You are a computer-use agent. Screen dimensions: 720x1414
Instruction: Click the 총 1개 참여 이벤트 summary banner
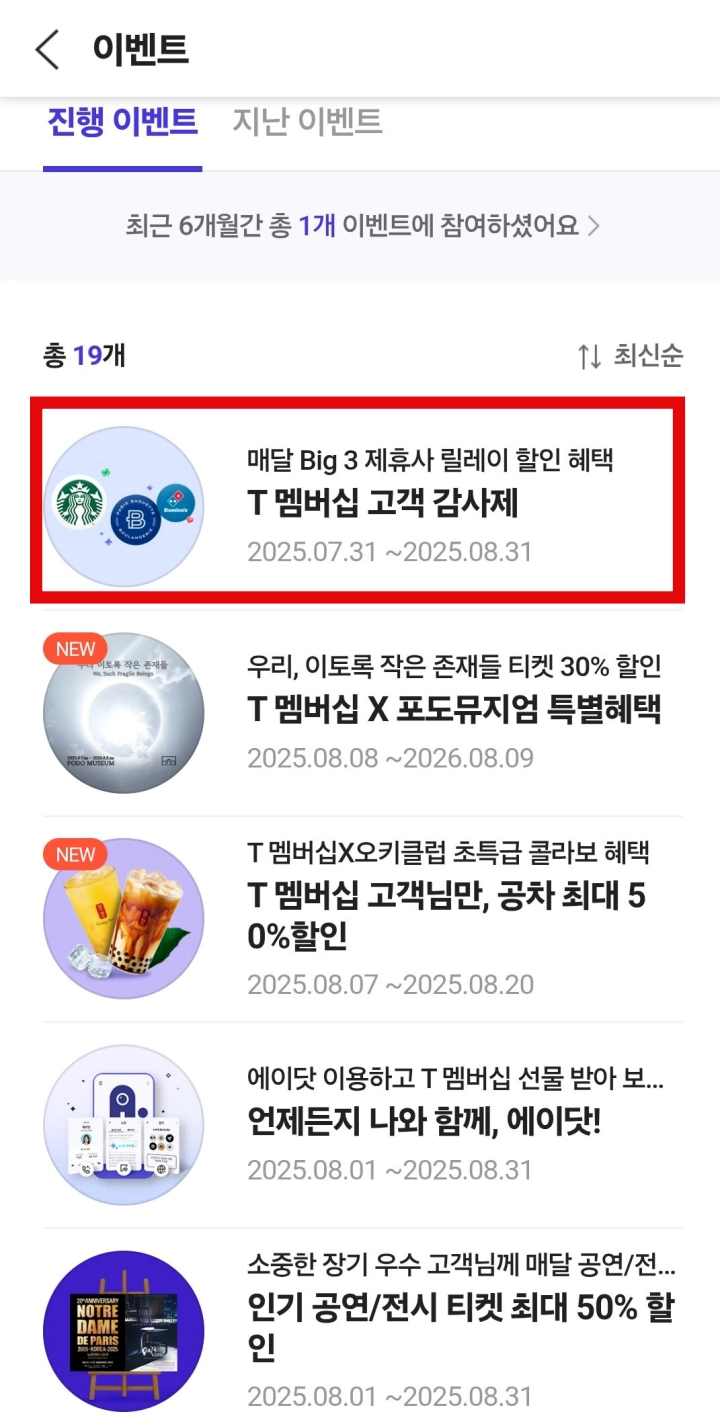coord(360,227)
